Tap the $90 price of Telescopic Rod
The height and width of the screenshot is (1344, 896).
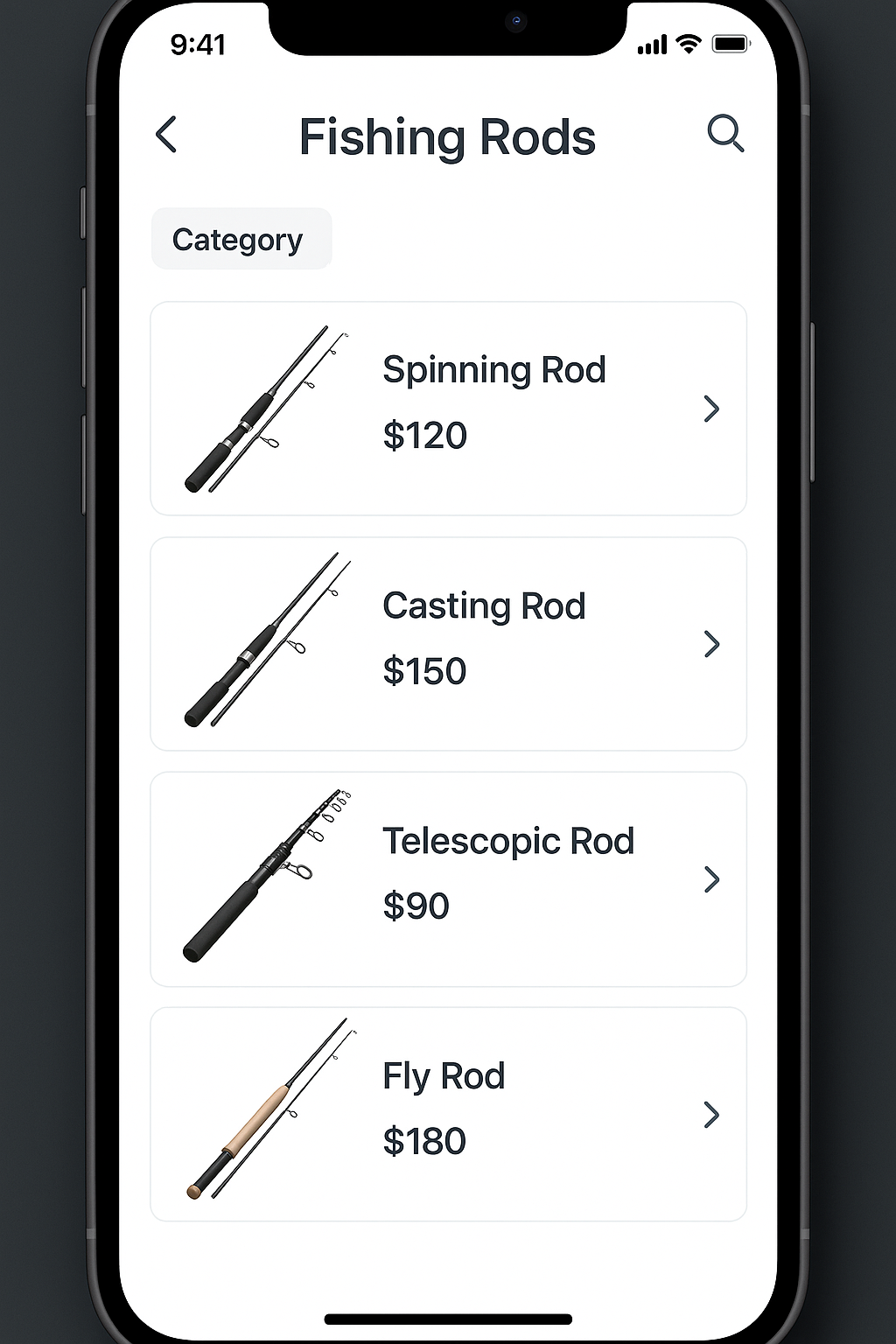coord(416,905)
